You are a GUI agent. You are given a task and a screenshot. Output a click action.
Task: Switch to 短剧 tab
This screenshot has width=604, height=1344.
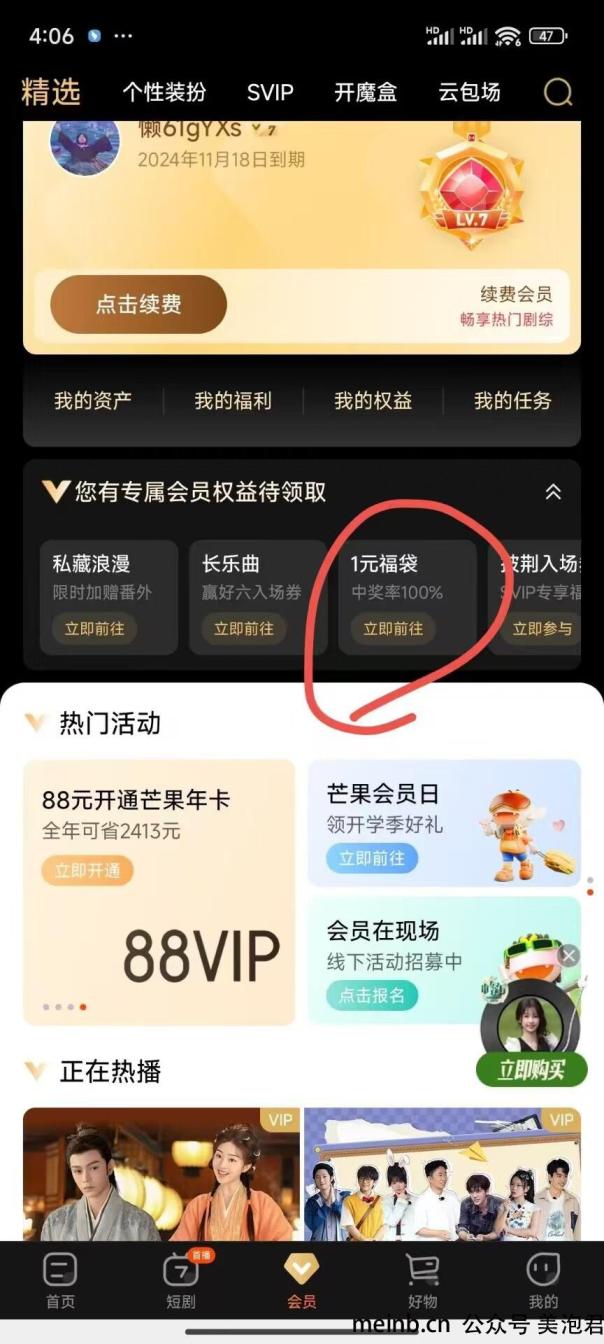(x=181, y=1283)
